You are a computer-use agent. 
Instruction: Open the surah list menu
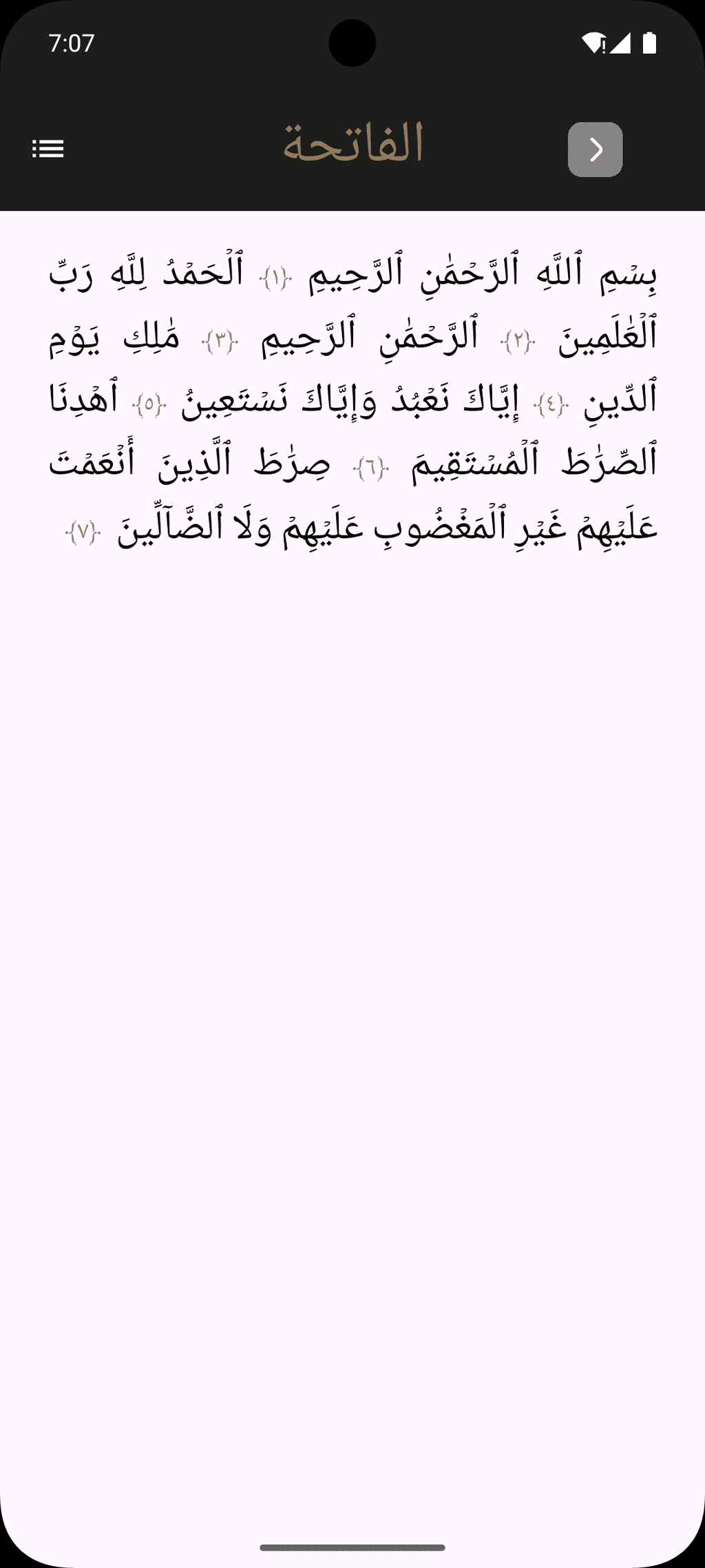[48, 149]
